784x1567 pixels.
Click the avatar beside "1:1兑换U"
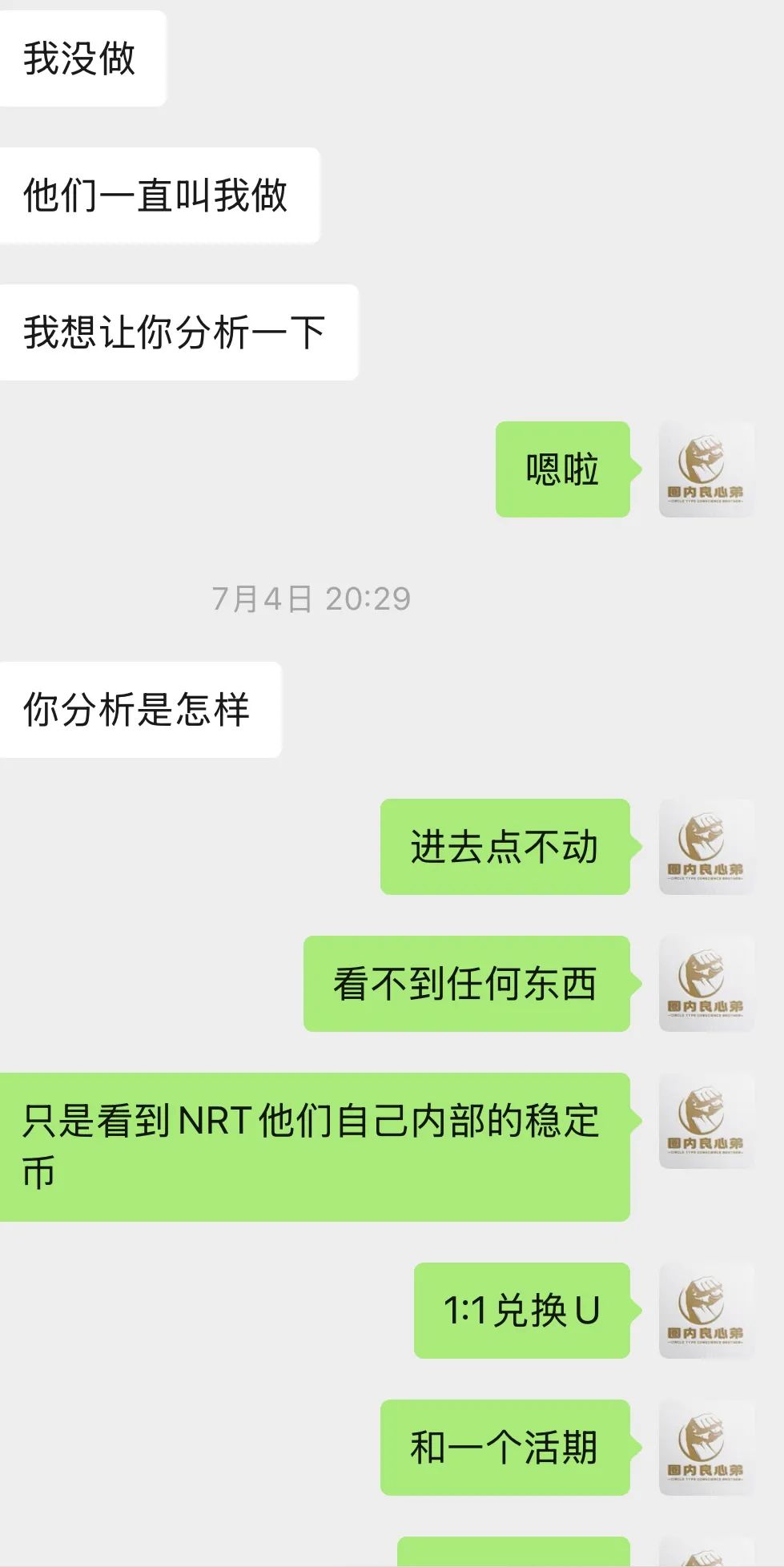tap(706, 1312)
